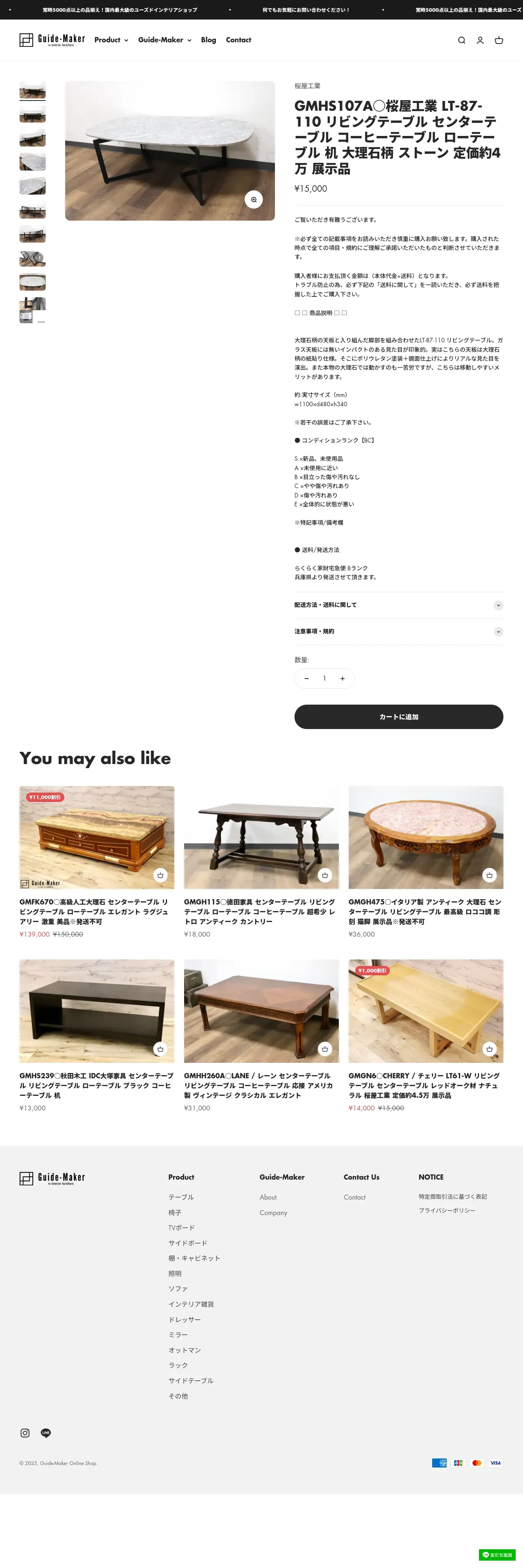View GMHS239 black center table product
The height and width of the screenshot is (1568, 523).
(96, 1010)
